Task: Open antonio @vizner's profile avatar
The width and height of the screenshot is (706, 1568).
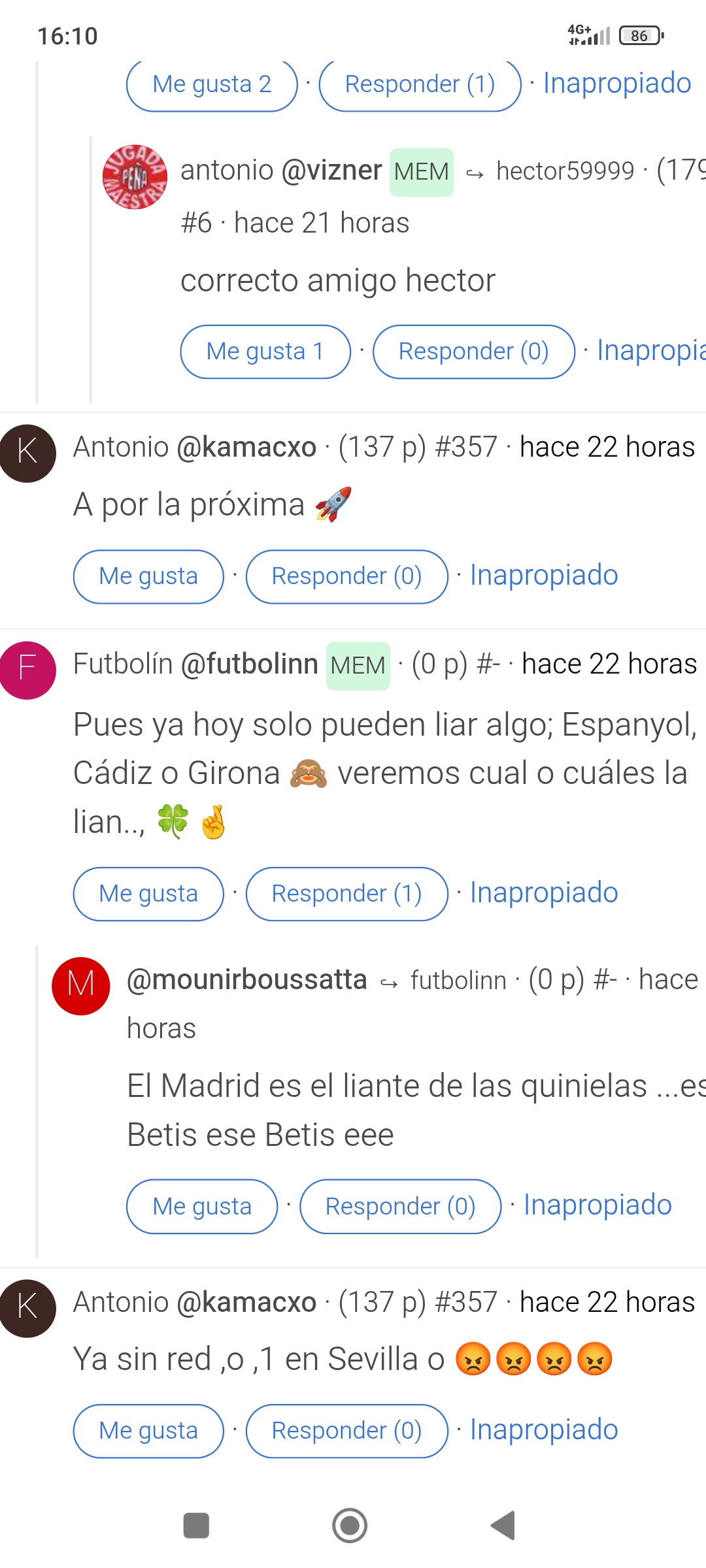Action: [135, 177]
